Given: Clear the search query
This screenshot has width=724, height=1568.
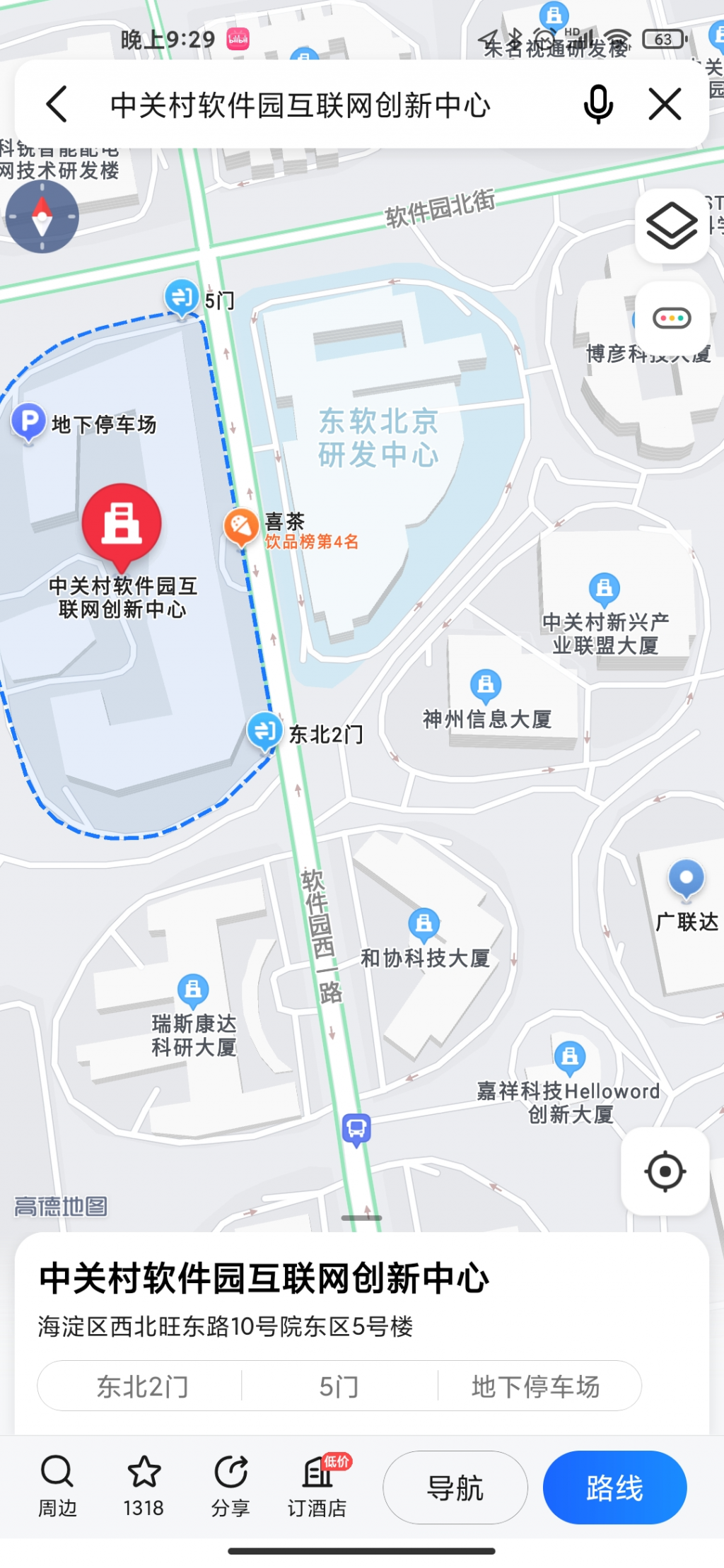Looking at the screenshot, I should 665,105.
